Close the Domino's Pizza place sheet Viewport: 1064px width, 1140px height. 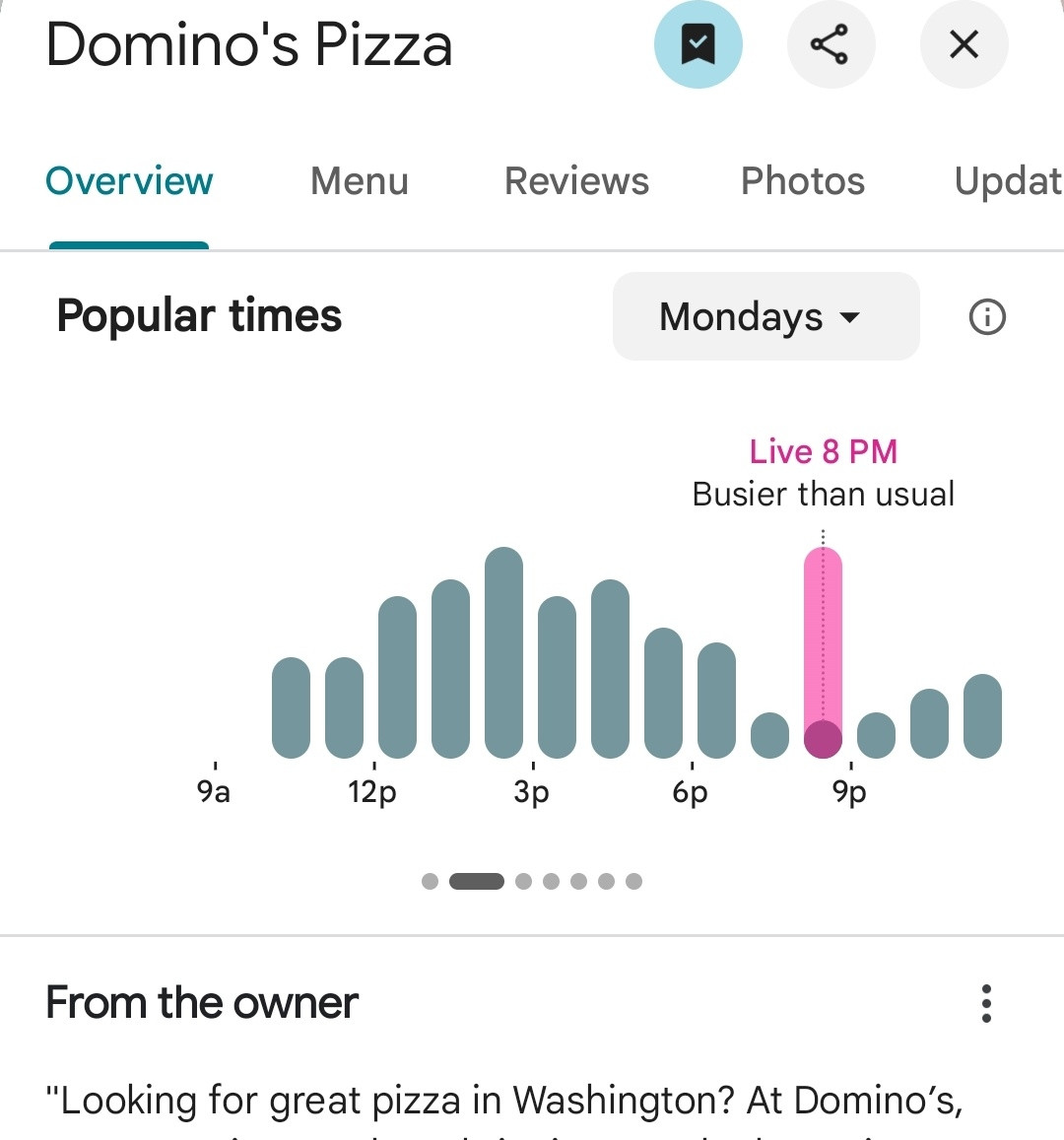click(964, 44)
